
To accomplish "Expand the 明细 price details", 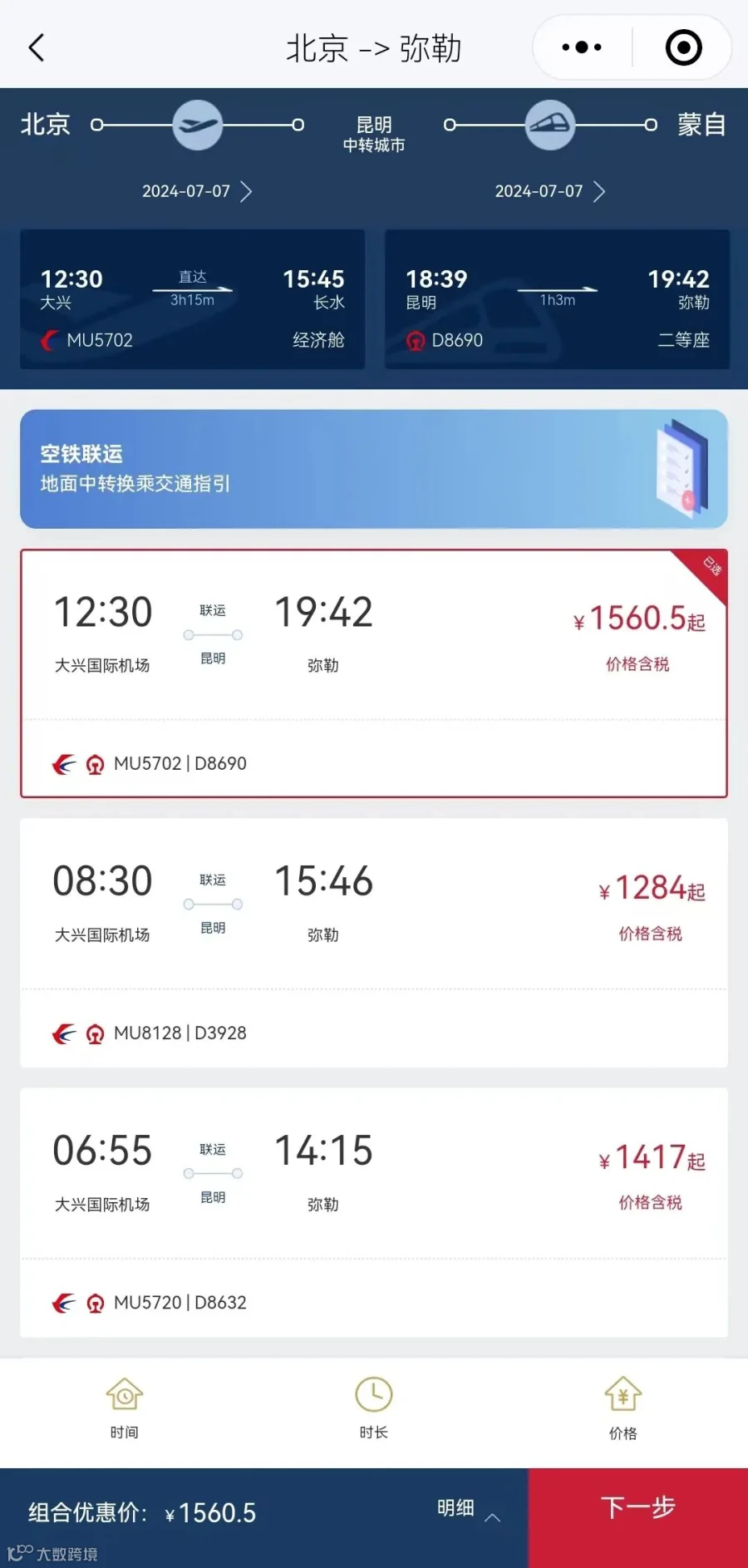I will (469, 1509).
